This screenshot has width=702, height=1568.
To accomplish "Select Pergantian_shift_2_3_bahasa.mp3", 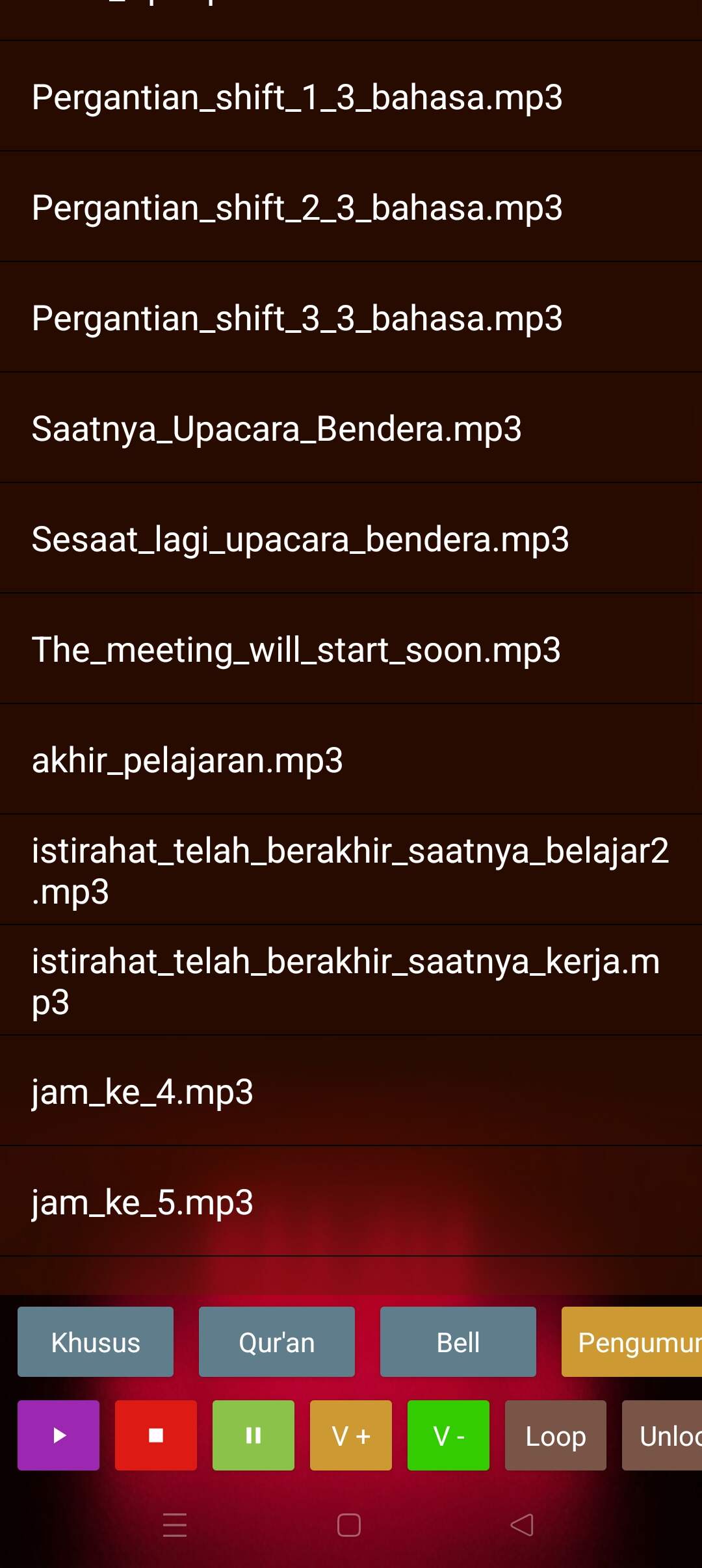I will click(x=351, y=207).
